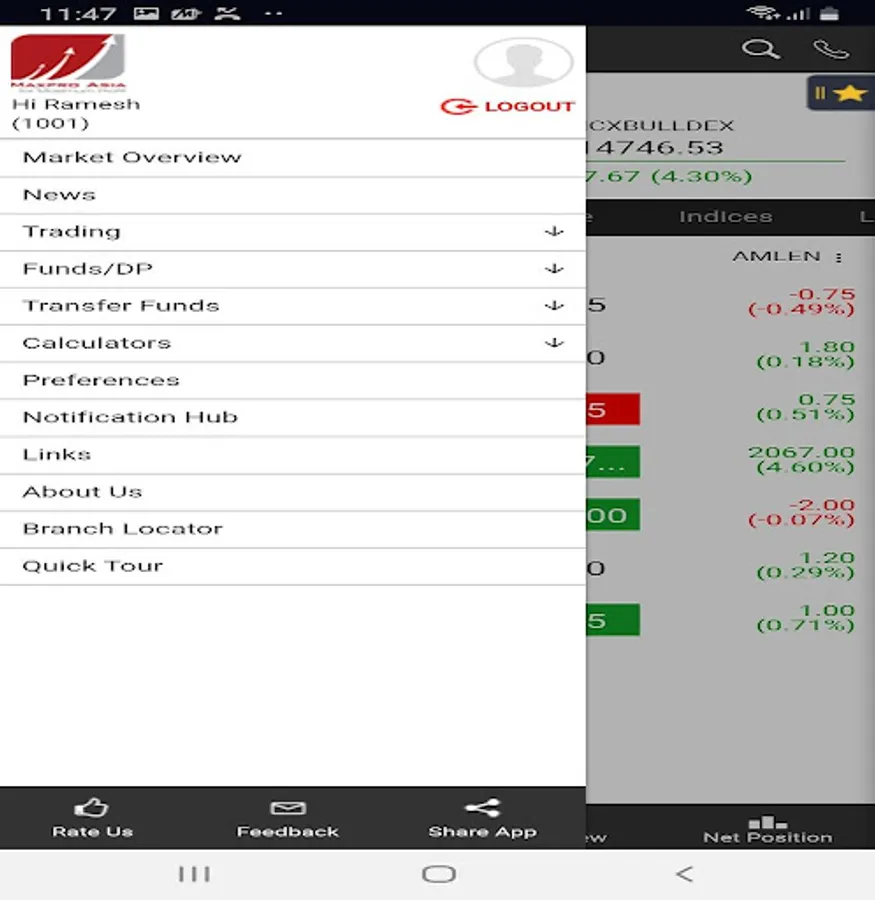Expand the Calculators submenu
Screen dimensions: 875x900
(x=290, y=343)
